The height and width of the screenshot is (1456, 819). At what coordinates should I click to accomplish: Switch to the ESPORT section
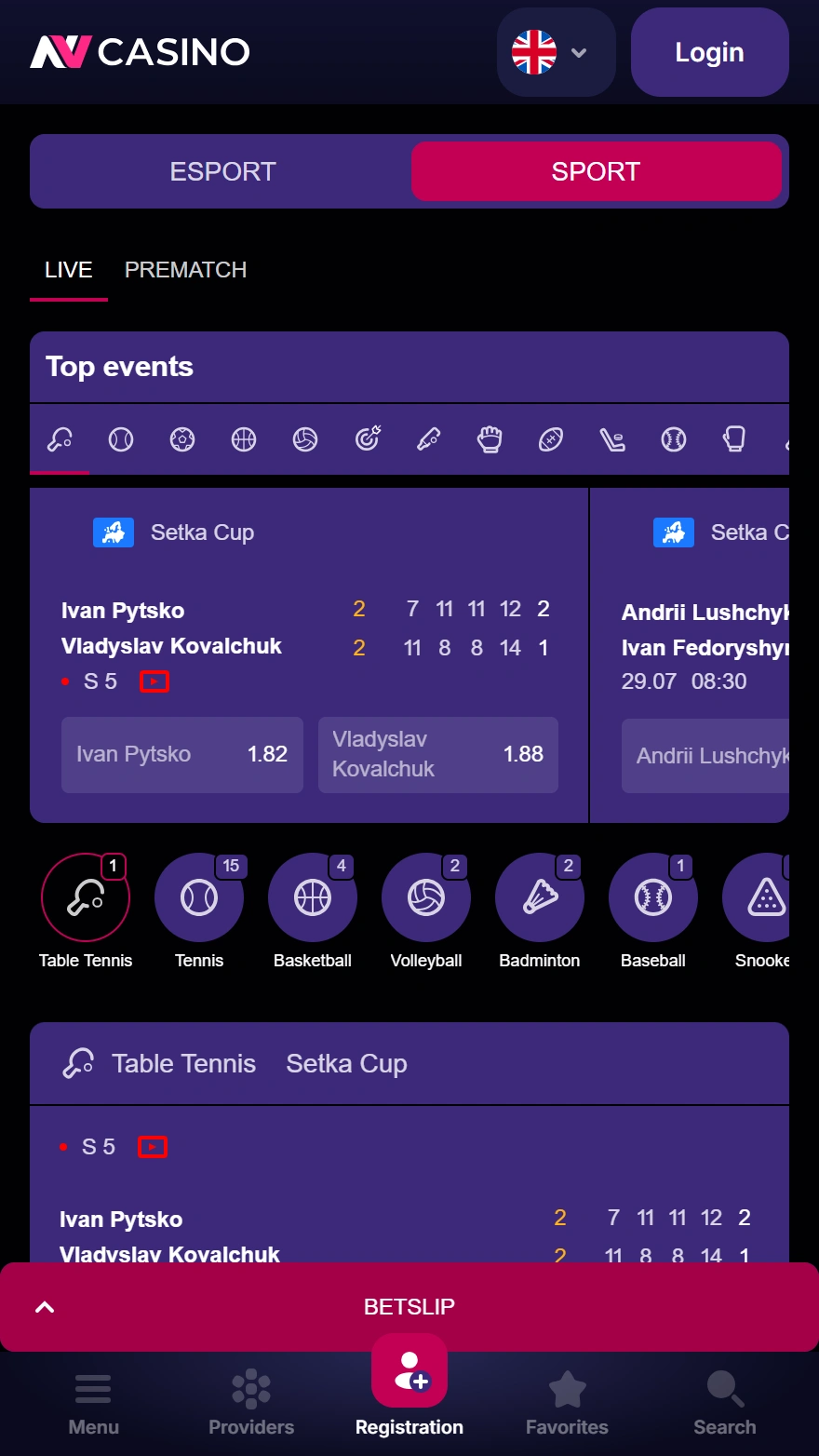(222, 171)
